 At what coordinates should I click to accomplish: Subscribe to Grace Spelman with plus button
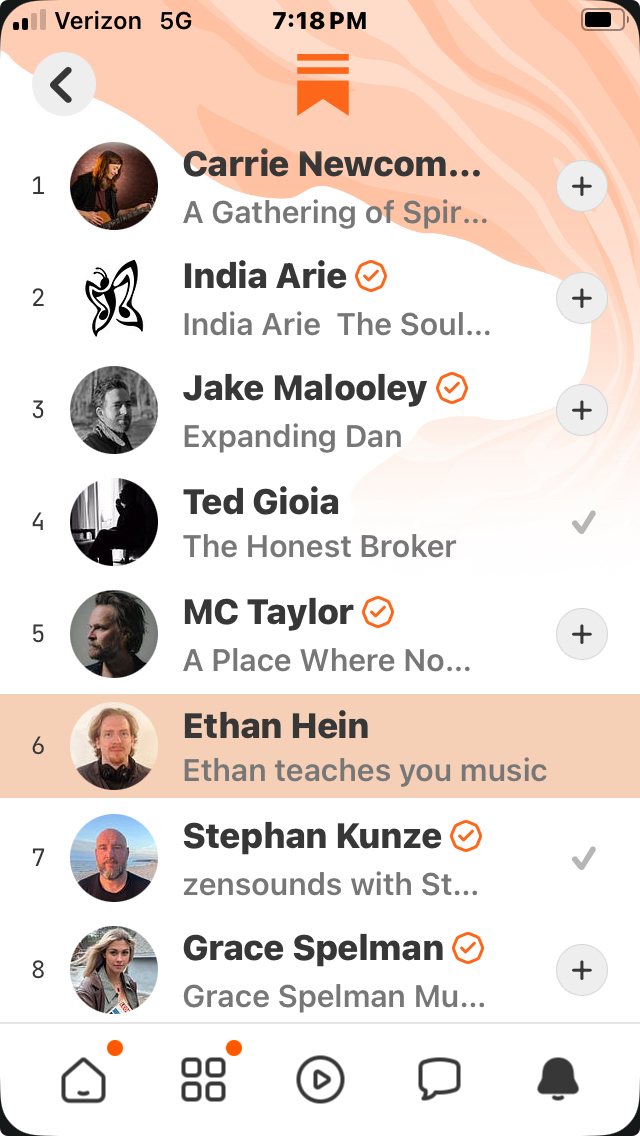[582, 970]
